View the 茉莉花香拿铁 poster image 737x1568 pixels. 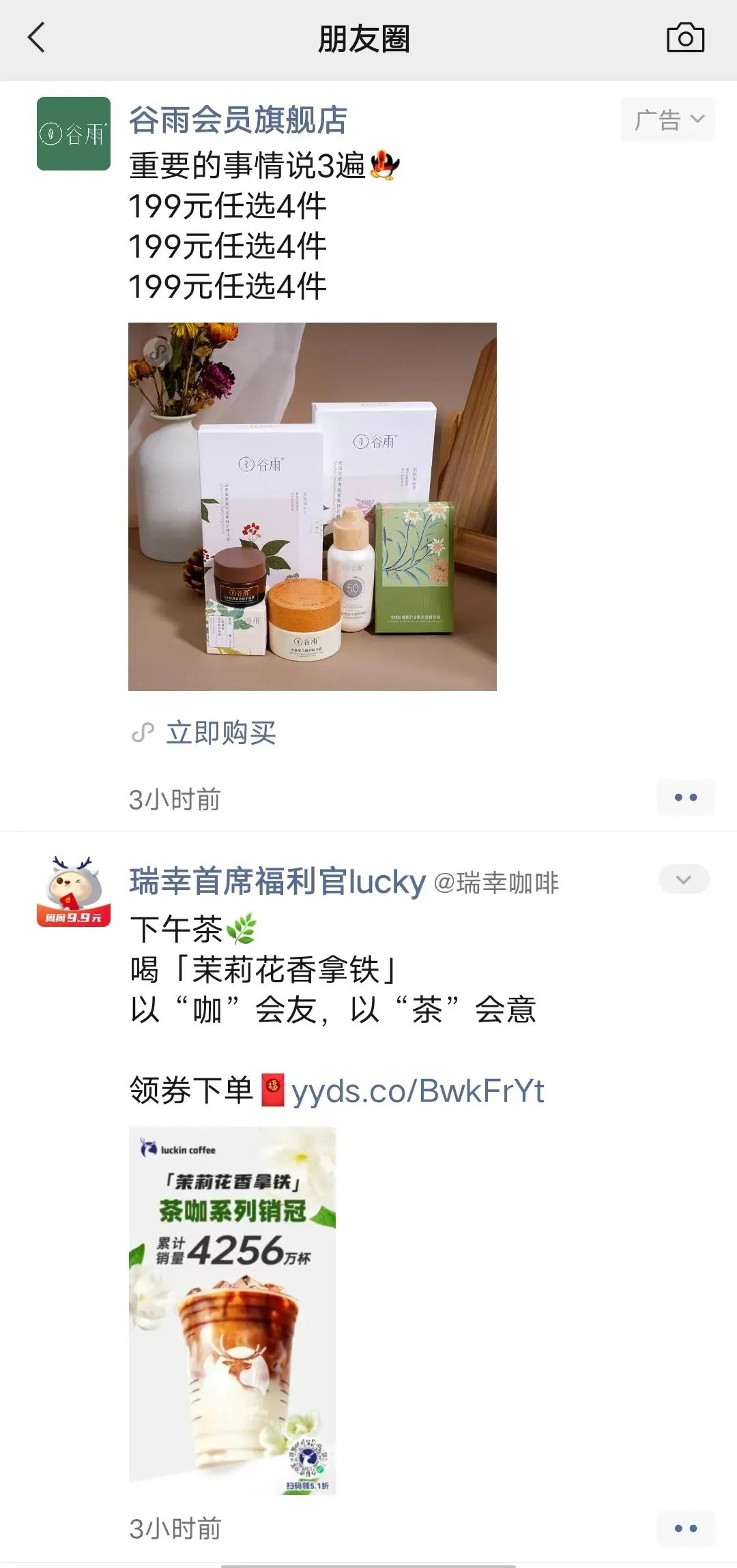(232, 1310)
